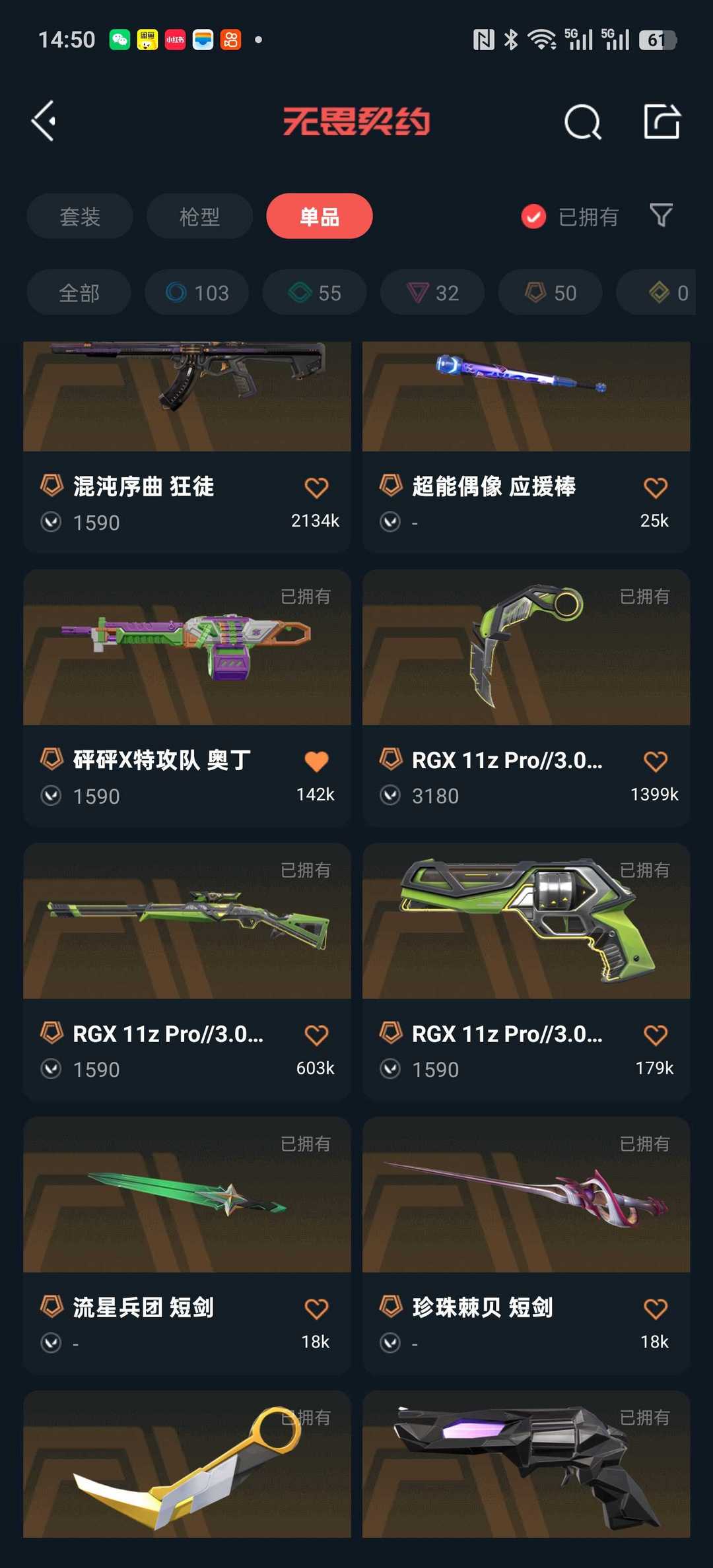Like the 珍珠棘贝 短剑 skin

[x=655, y=1309]
